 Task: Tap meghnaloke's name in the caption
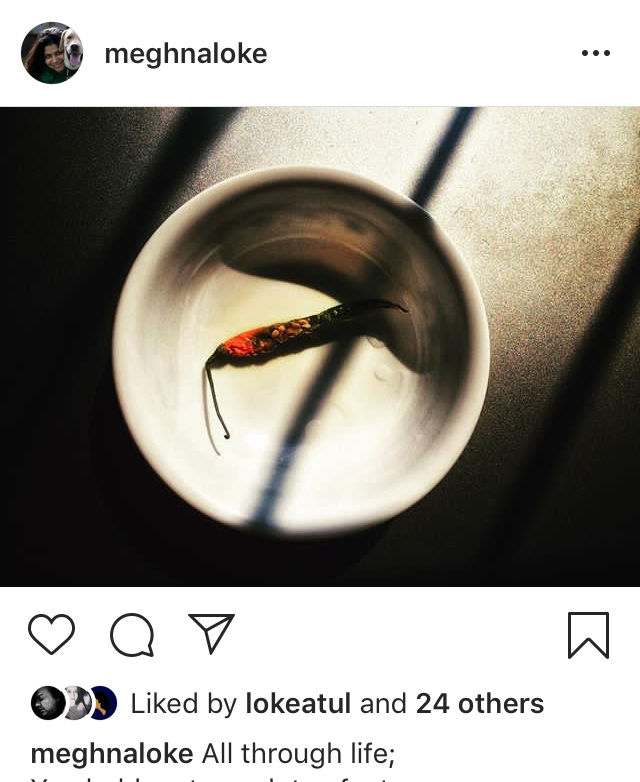click(113, 753)
